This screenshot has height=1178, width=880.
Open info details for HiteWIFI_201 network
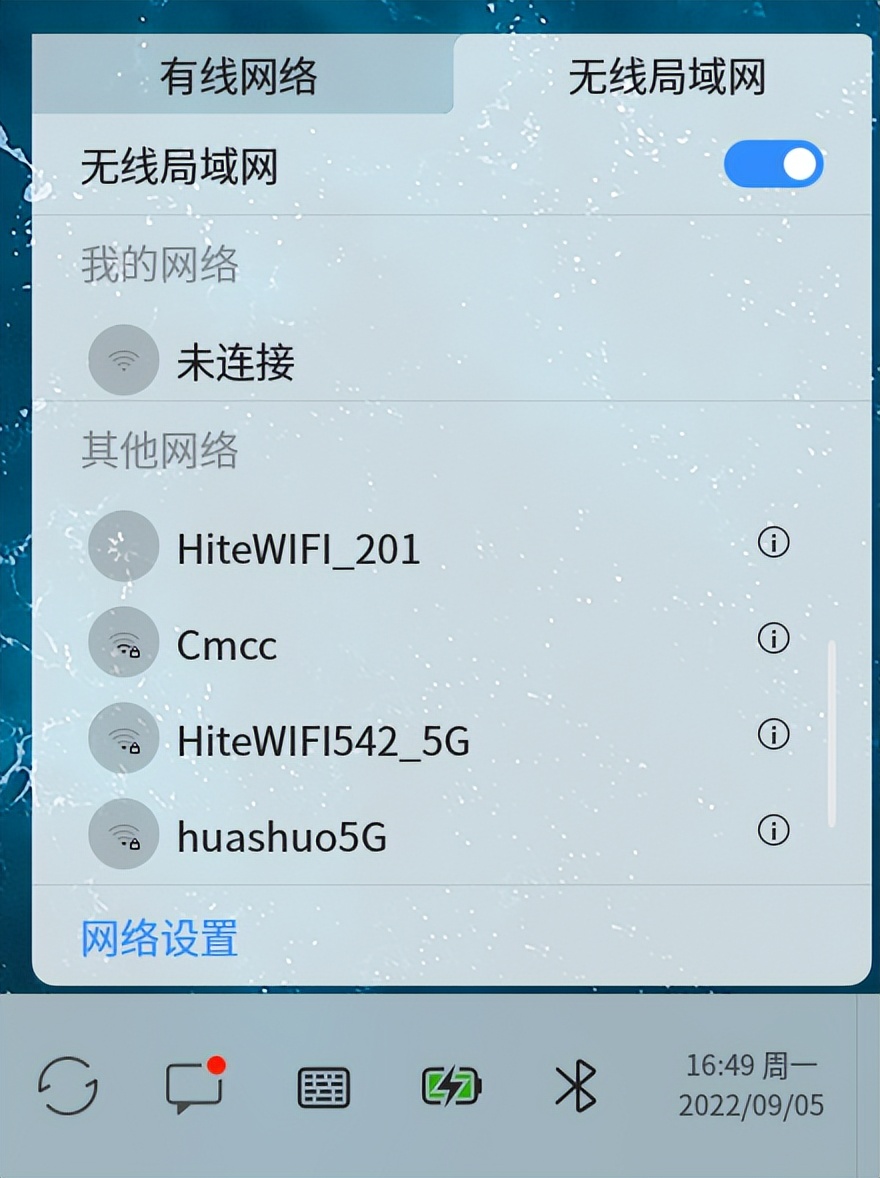click(773, 543)
